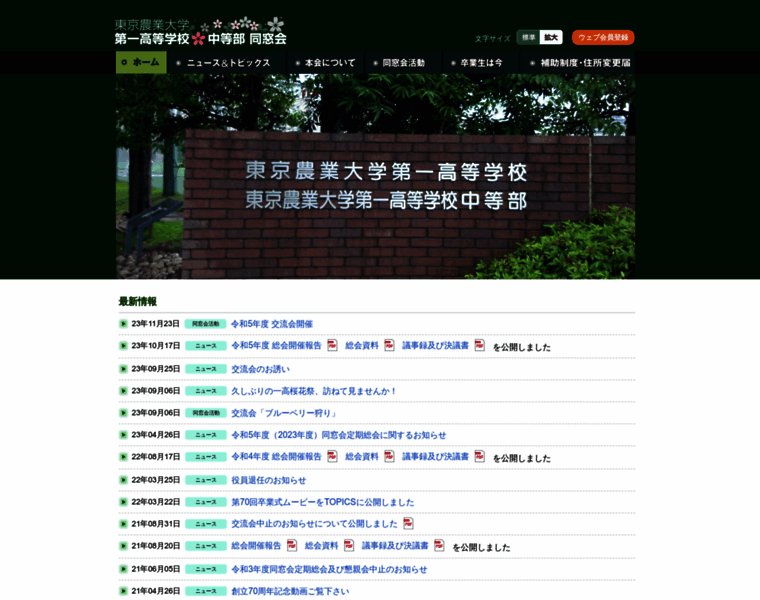View 交流会「ブルーベリー狩り」 post
This screenshot has width=760, height=600.
pos(285,413)
